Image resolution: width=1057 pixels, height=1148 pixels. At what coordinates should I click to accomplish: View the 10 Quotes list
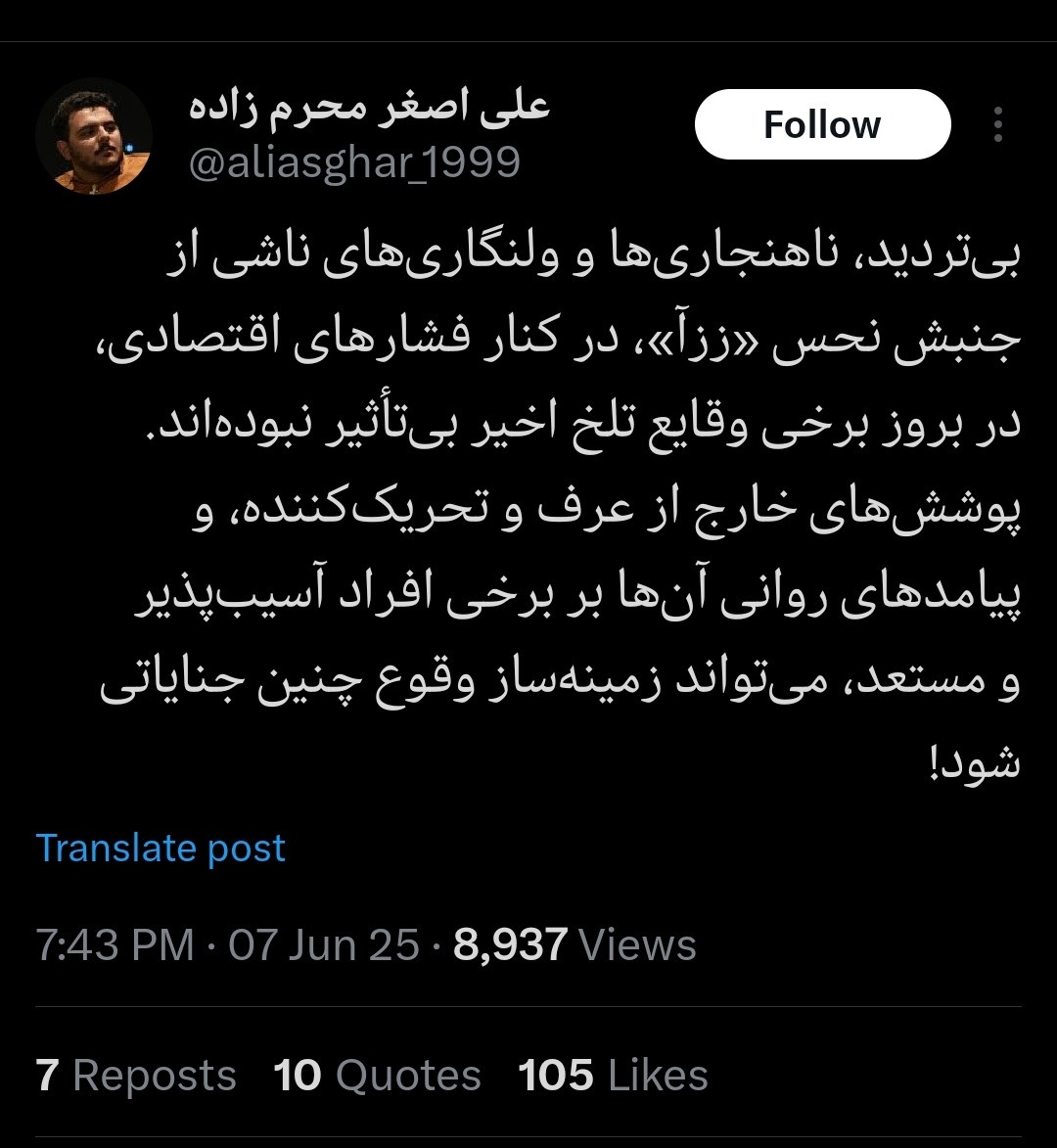[377, 1076]
